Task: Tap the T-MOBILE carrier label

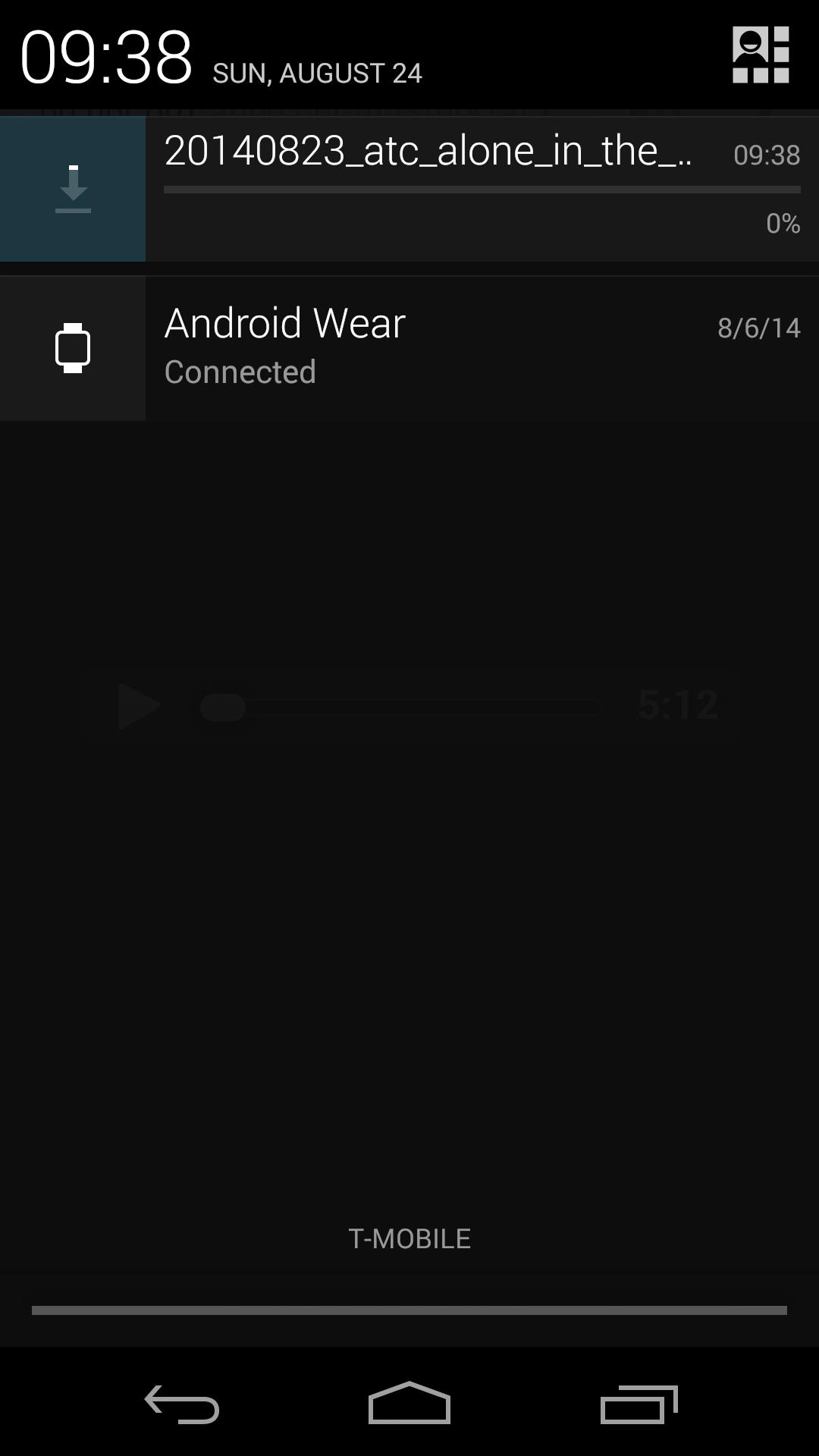Action: [x=409, y=1238]
